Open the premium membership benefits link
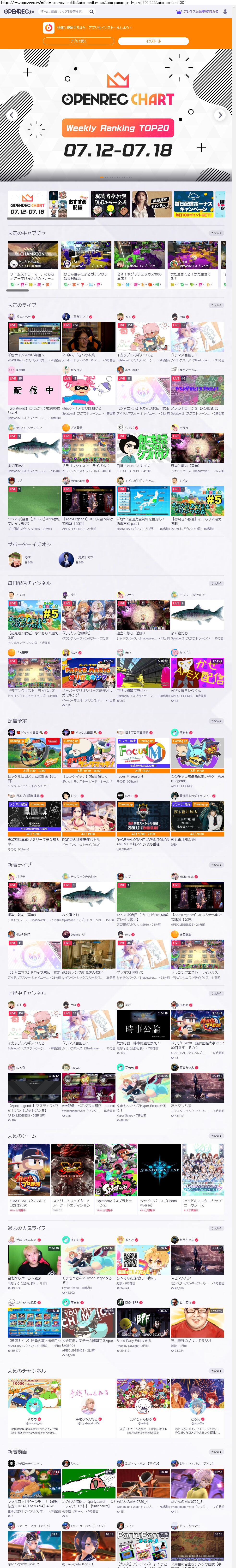Screen dimensions: 236x1568 201,12
